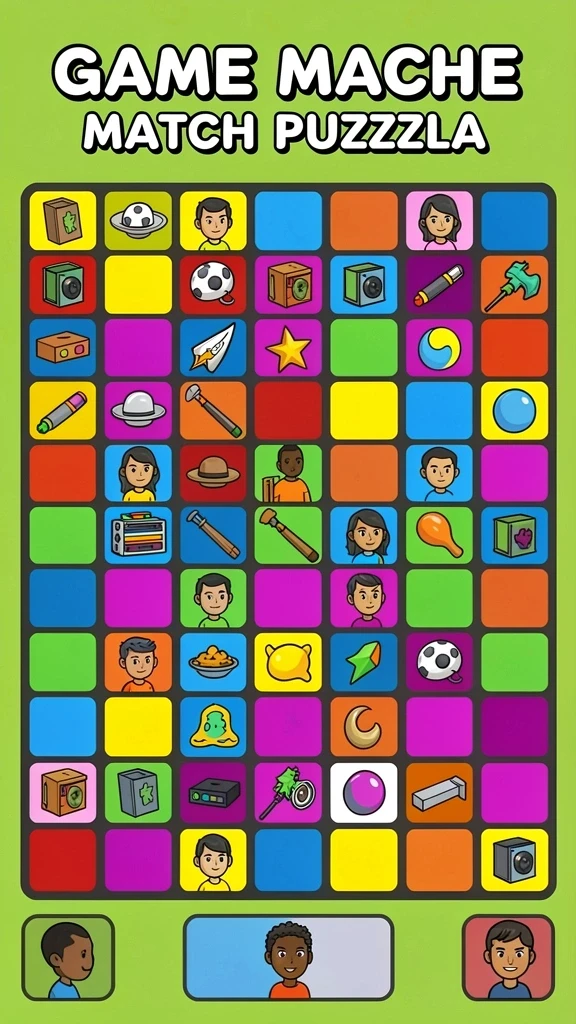This screenshot has height=1024, width=576.
Task: Select the gray metal bar tile
Action: [x=439, y=792]
